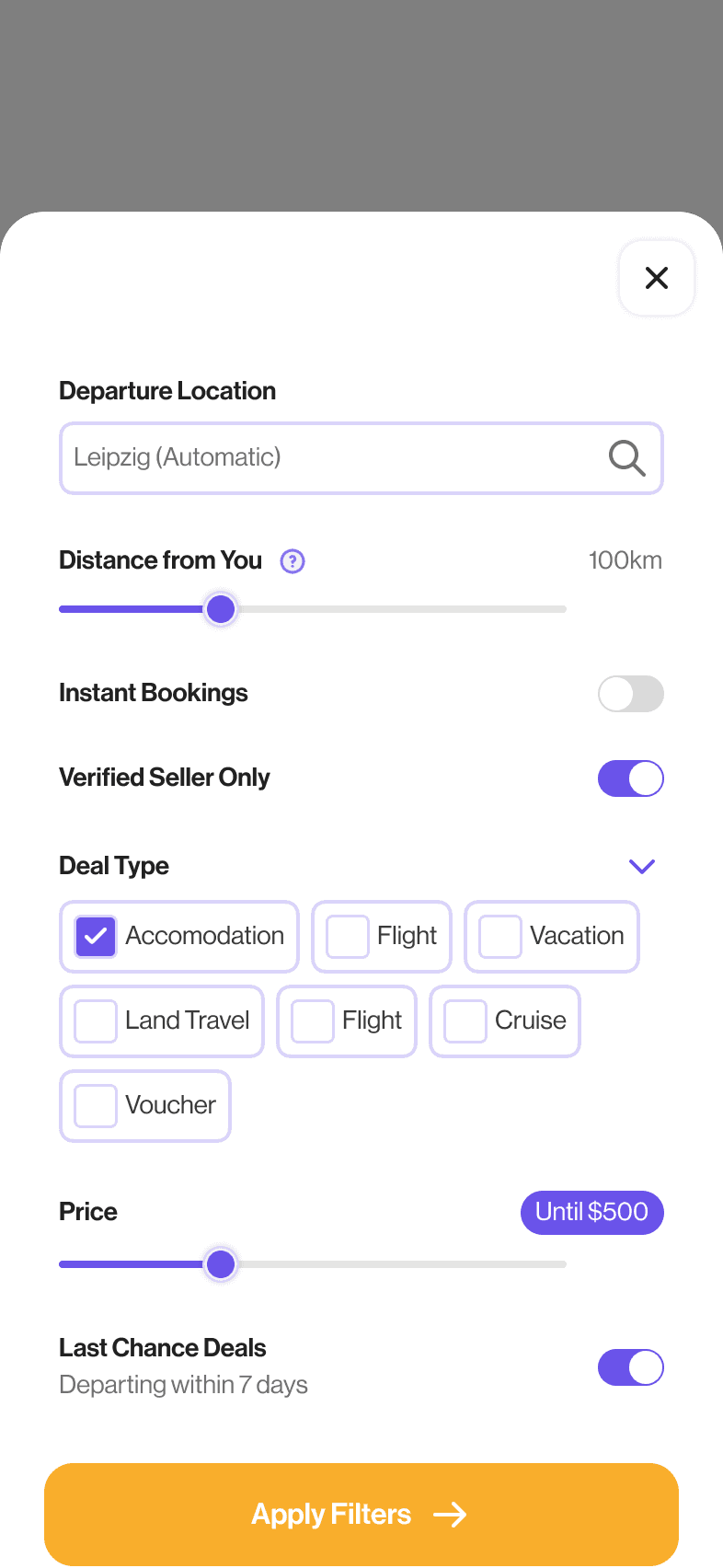
Task: Close the filter panel with the X
Action: (x=656, y=277)
